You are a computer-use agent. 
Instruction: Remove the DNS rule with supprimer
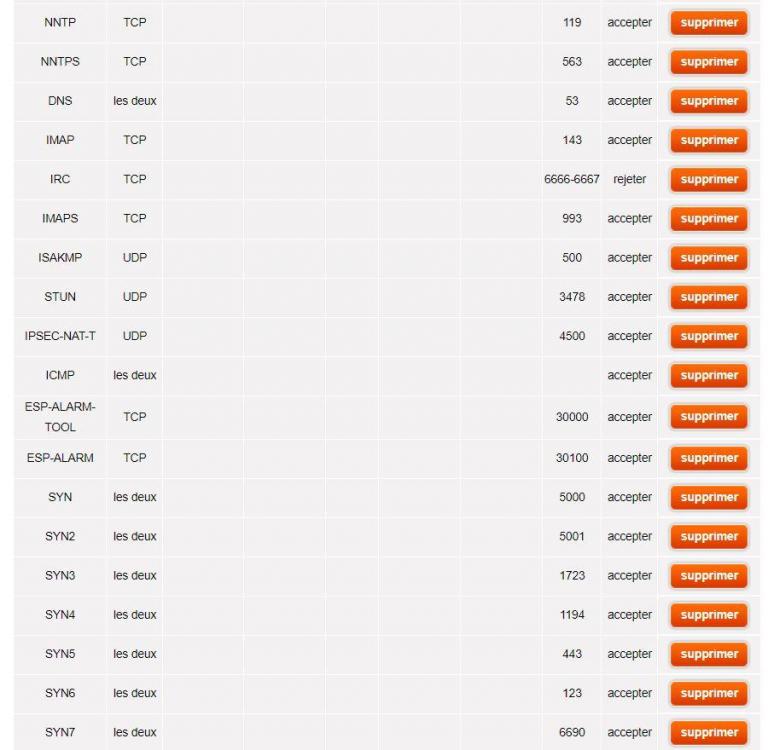[709, 101]
